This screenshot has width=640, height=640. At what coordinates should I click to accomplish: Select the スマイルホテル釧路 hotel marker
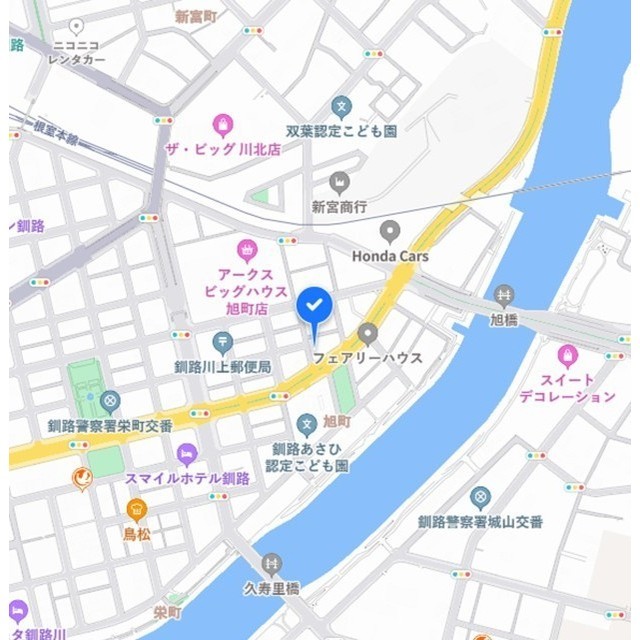click(187, 455)
